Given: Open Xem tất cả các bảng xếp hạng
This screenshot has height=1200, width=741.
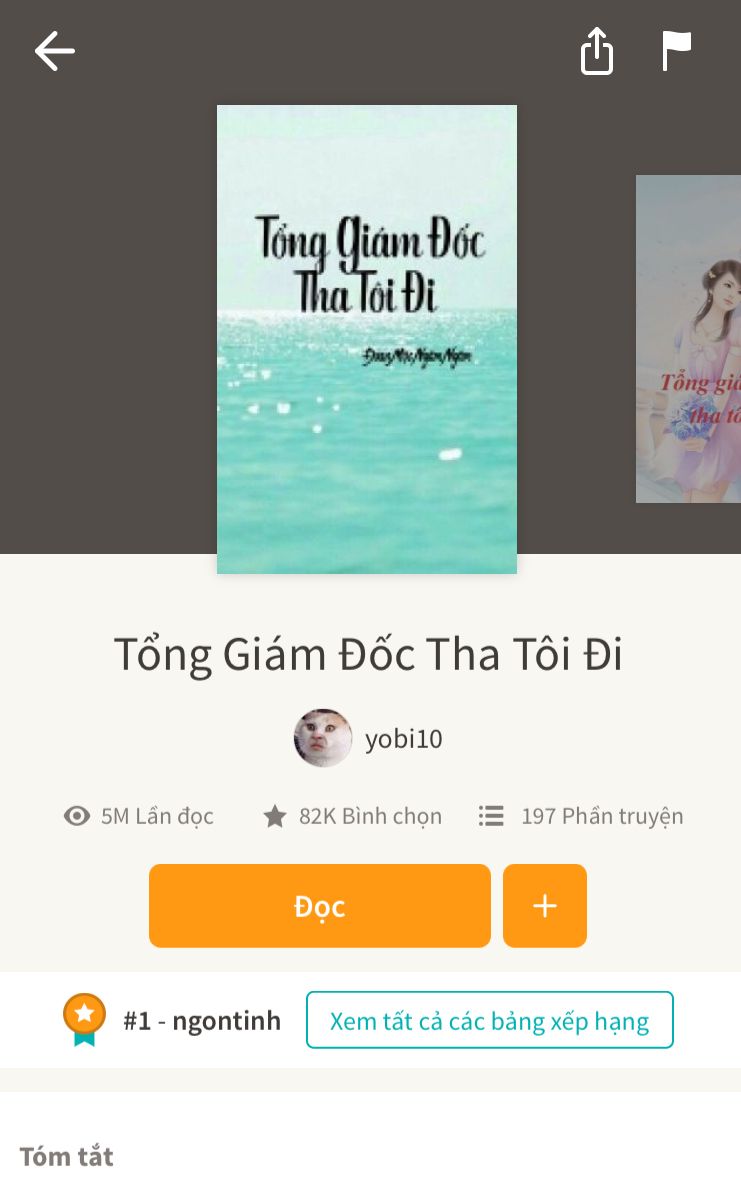Looking at the screenshot, I should tap(489, 1020).
